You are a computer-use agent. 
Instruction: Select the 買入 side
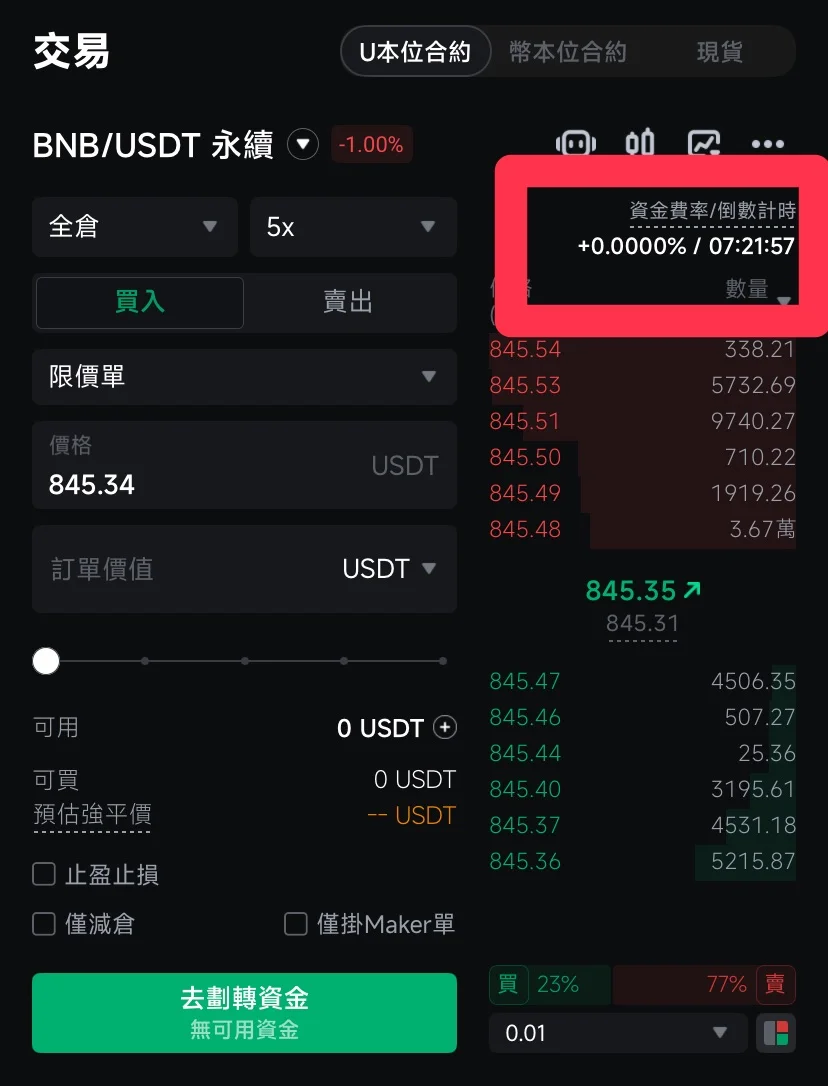(x=139, y=302)
